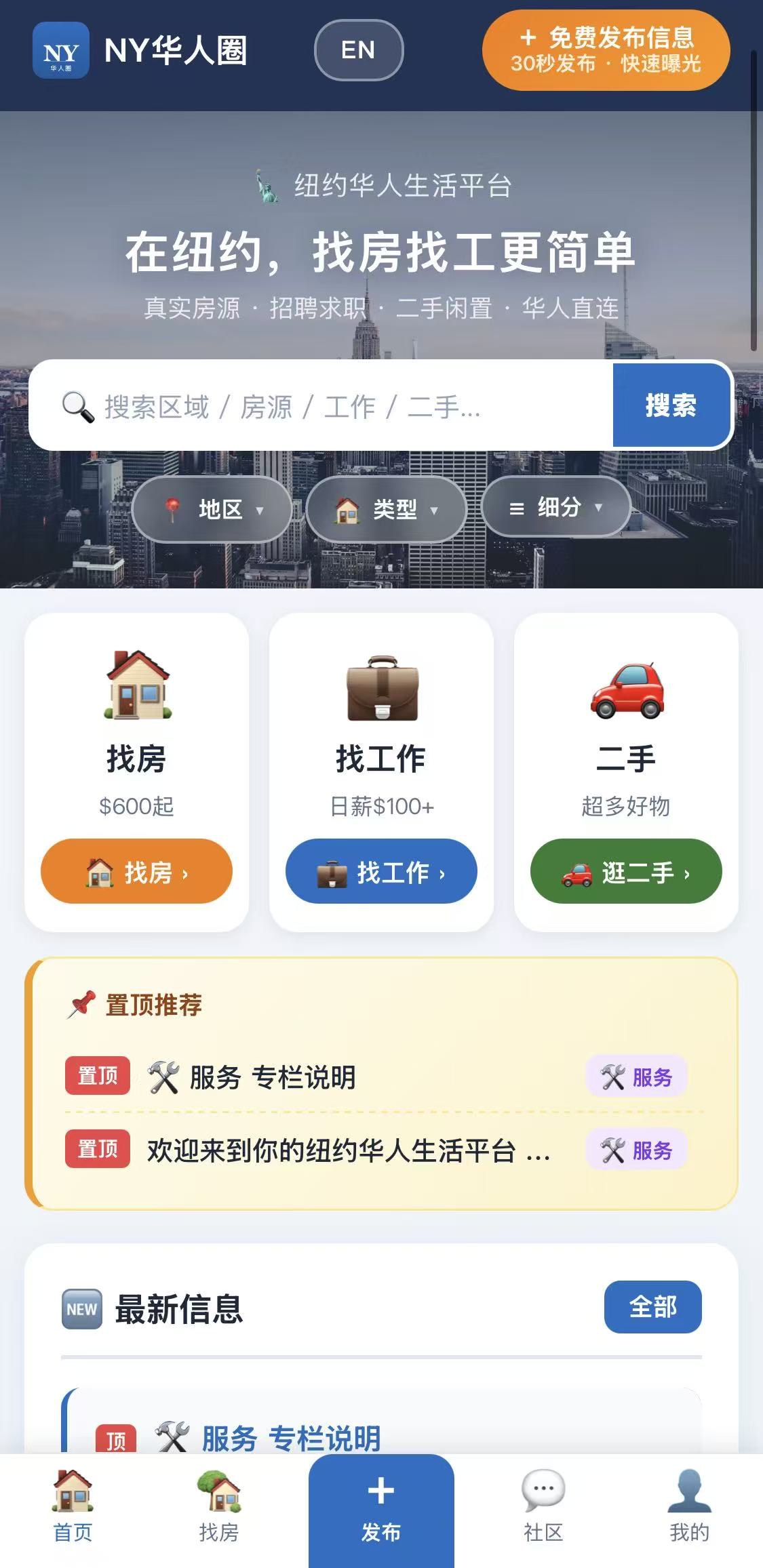The height and width of the screenshot is (1568, 763).
Task: Open the 服务 专栏说明 card under 最新信息
Action: (291, 1437)
